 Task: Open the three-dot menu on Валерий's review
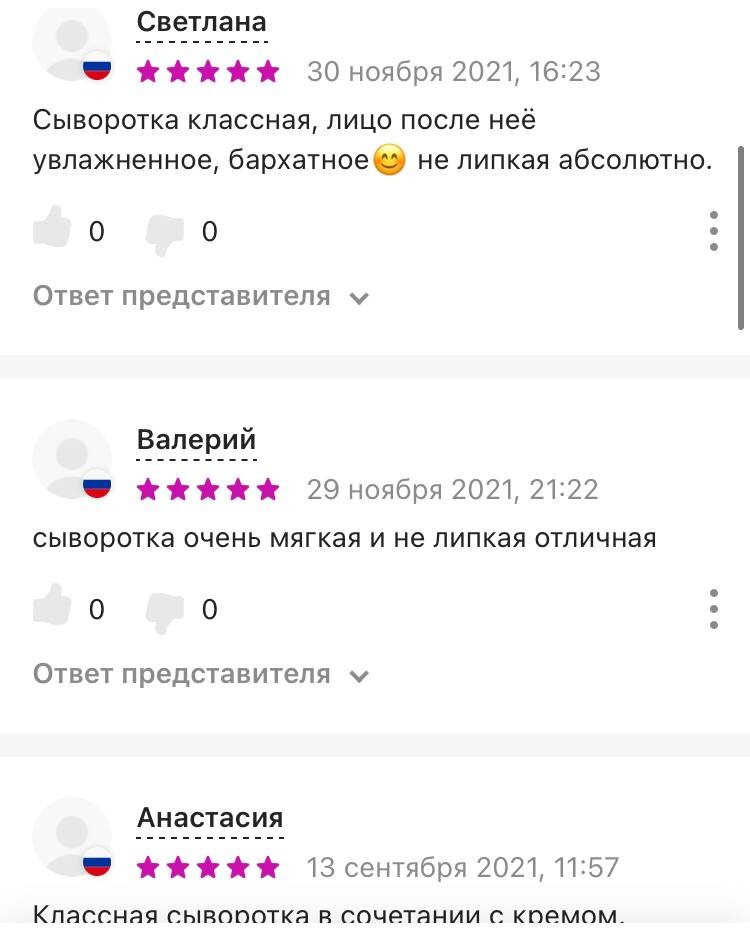tap(716, 607)
